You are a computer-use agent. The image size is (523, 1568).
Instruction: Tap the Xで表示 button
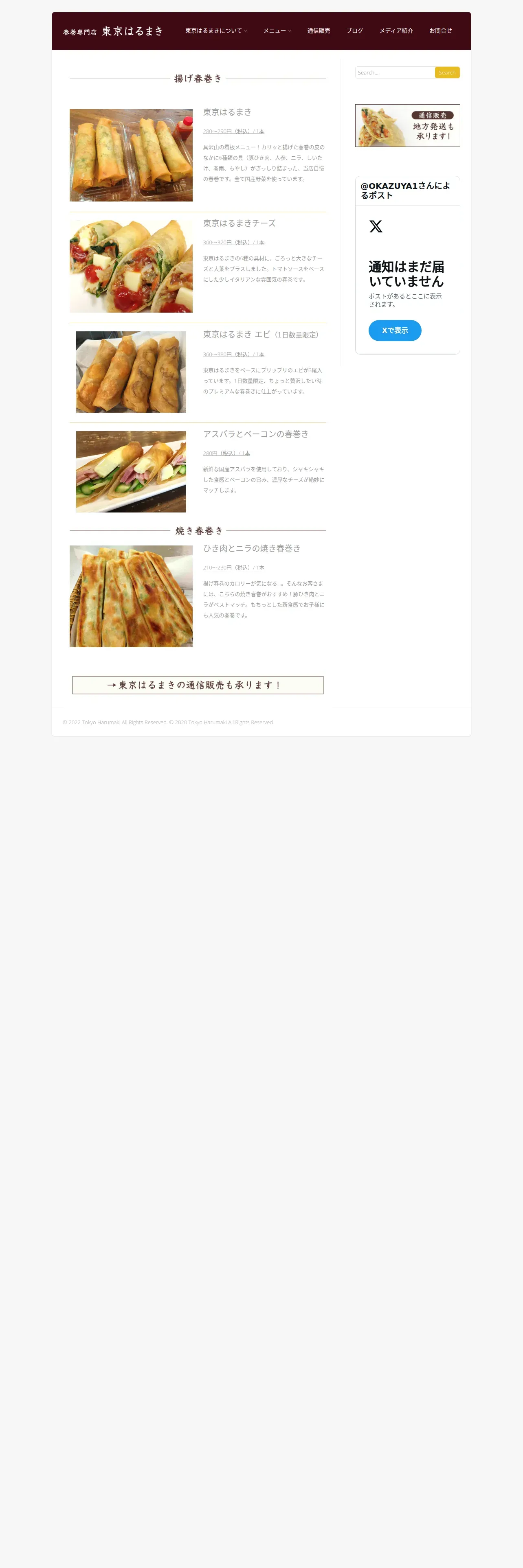(395, 331)
